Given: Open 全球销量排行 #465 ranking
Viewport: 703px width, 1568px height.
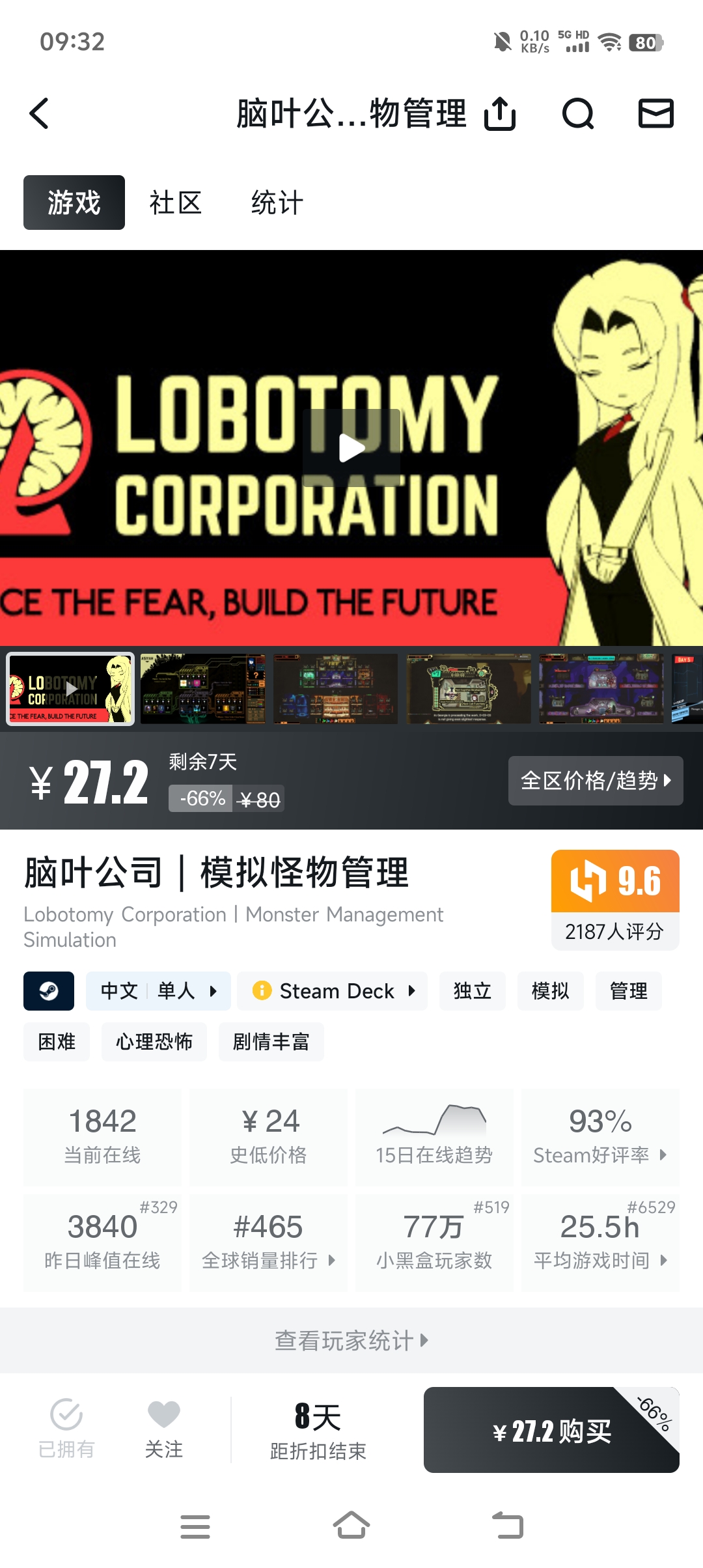Looking at the screenshot, I should coord(268,1242).
